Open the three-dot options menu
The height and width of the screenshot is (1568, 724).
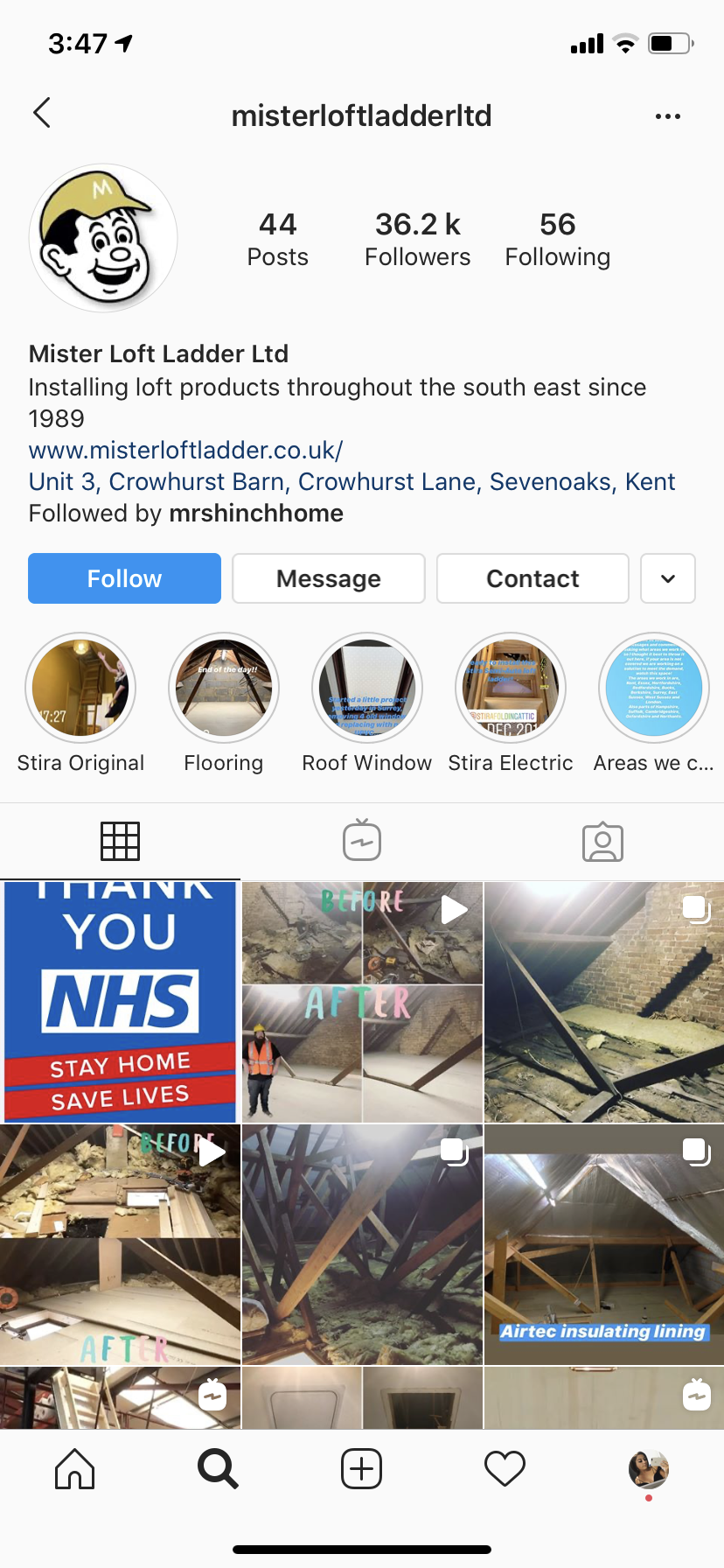(667, 116)
